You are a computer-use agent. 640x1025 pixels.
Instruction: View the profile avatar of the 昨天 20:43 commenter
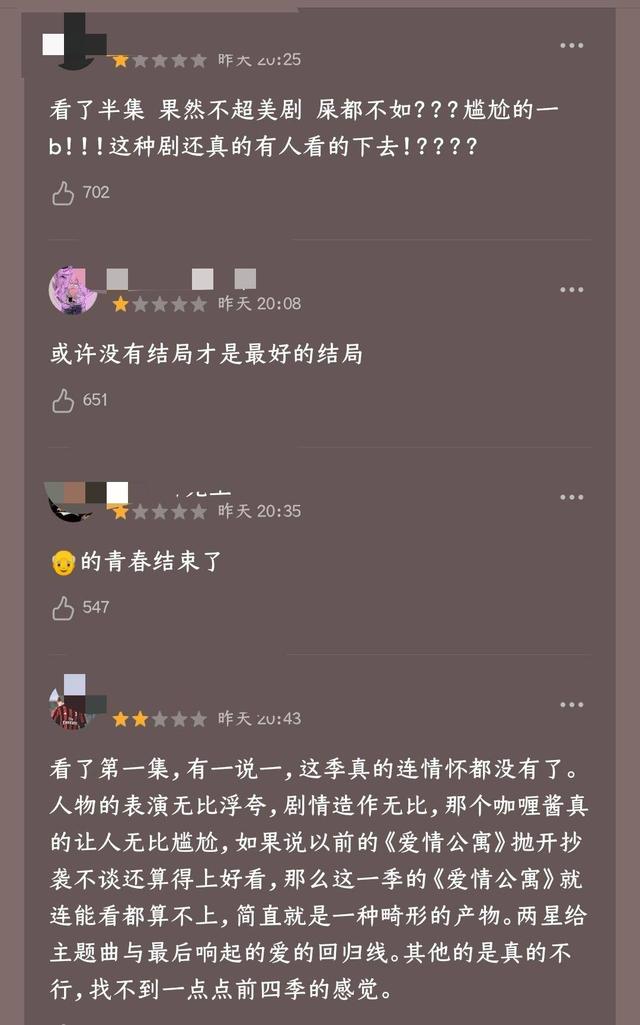72,707
